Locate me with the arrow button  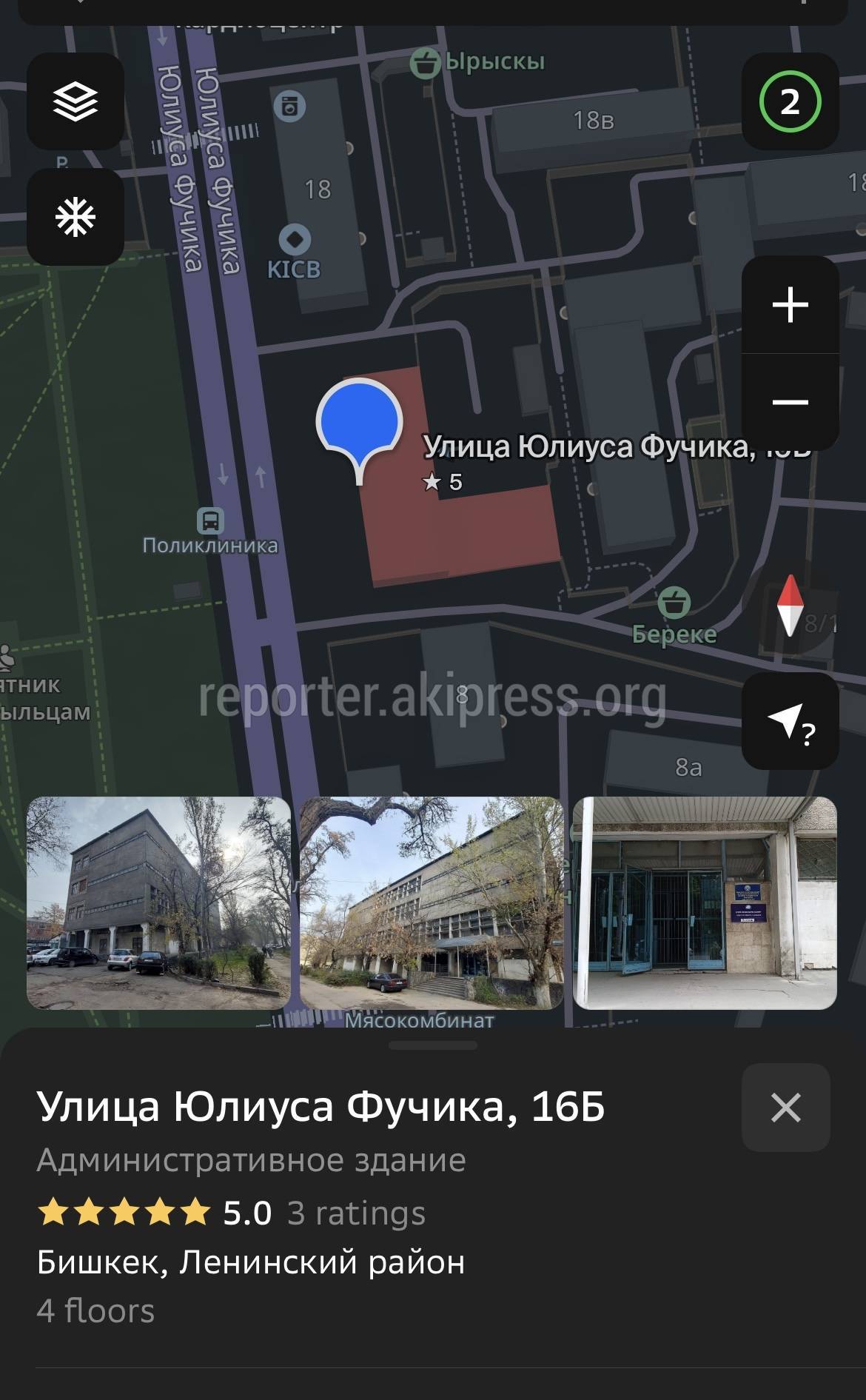[x=790, y=721]
